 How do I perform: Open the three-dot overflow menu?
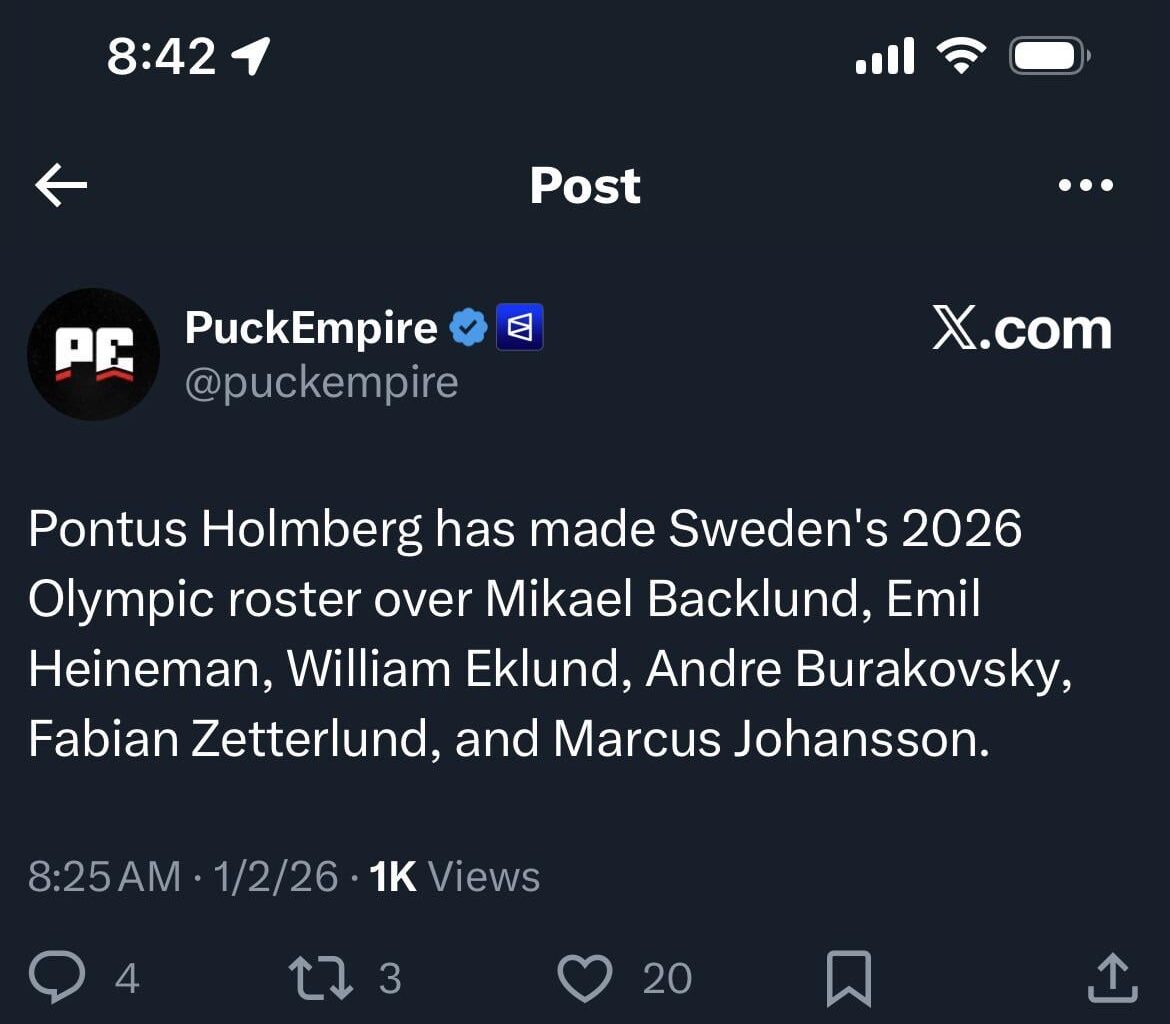[1085, 186]
